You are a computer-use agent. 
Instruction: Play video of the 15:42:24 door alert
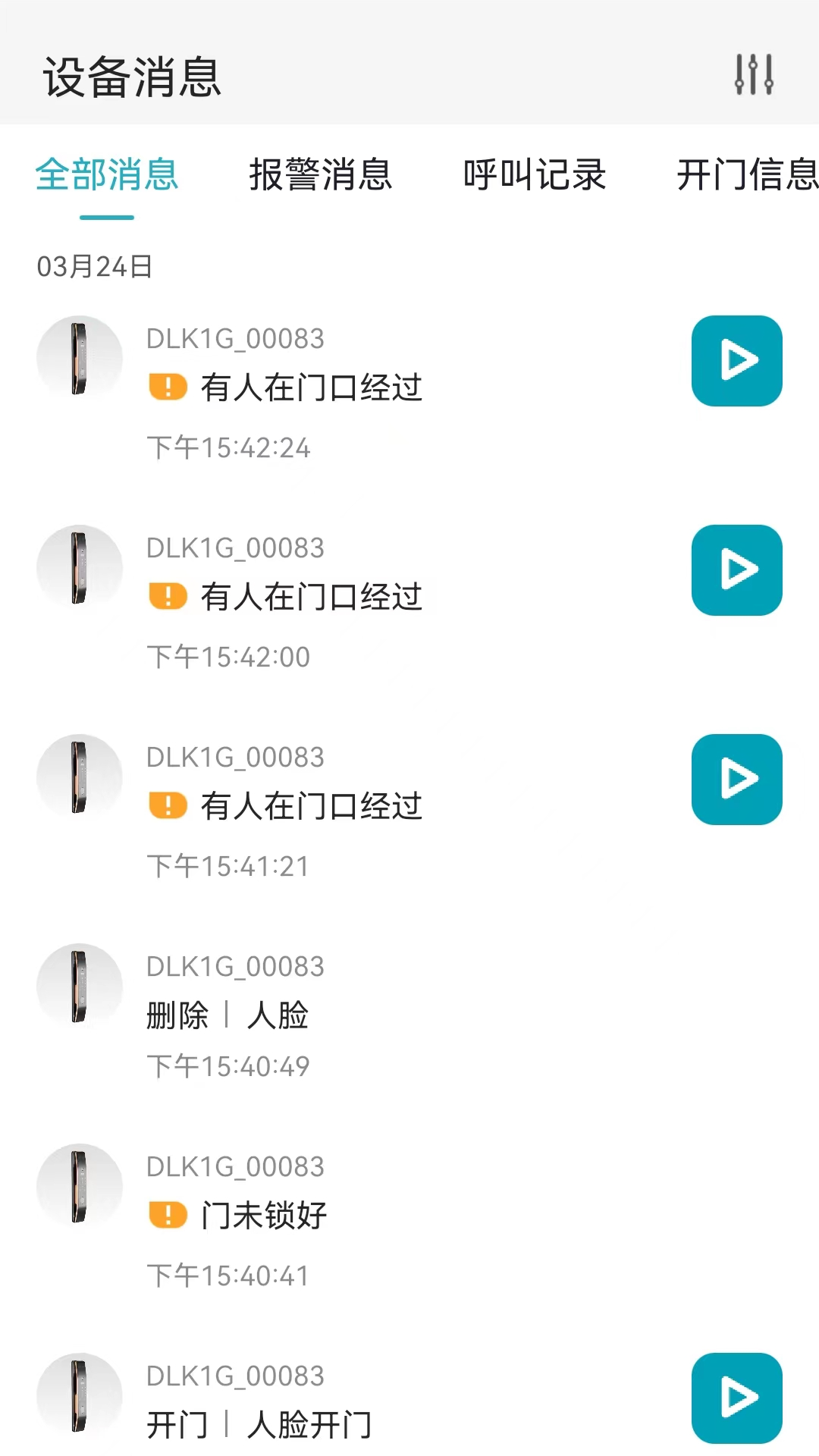tap(736, 361)
